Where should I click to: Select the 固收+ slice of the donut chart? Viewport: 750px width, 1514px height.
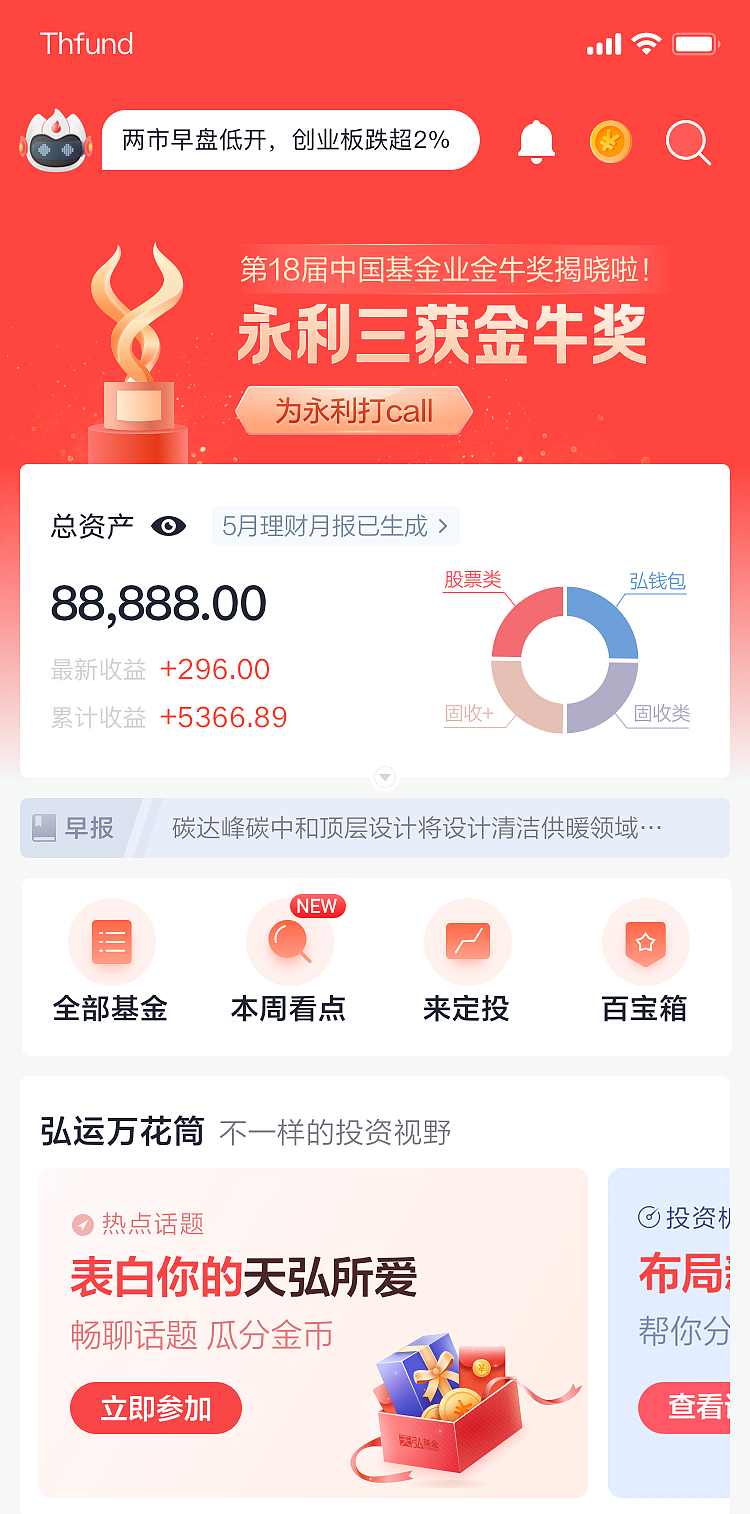[x=514, y=700]
